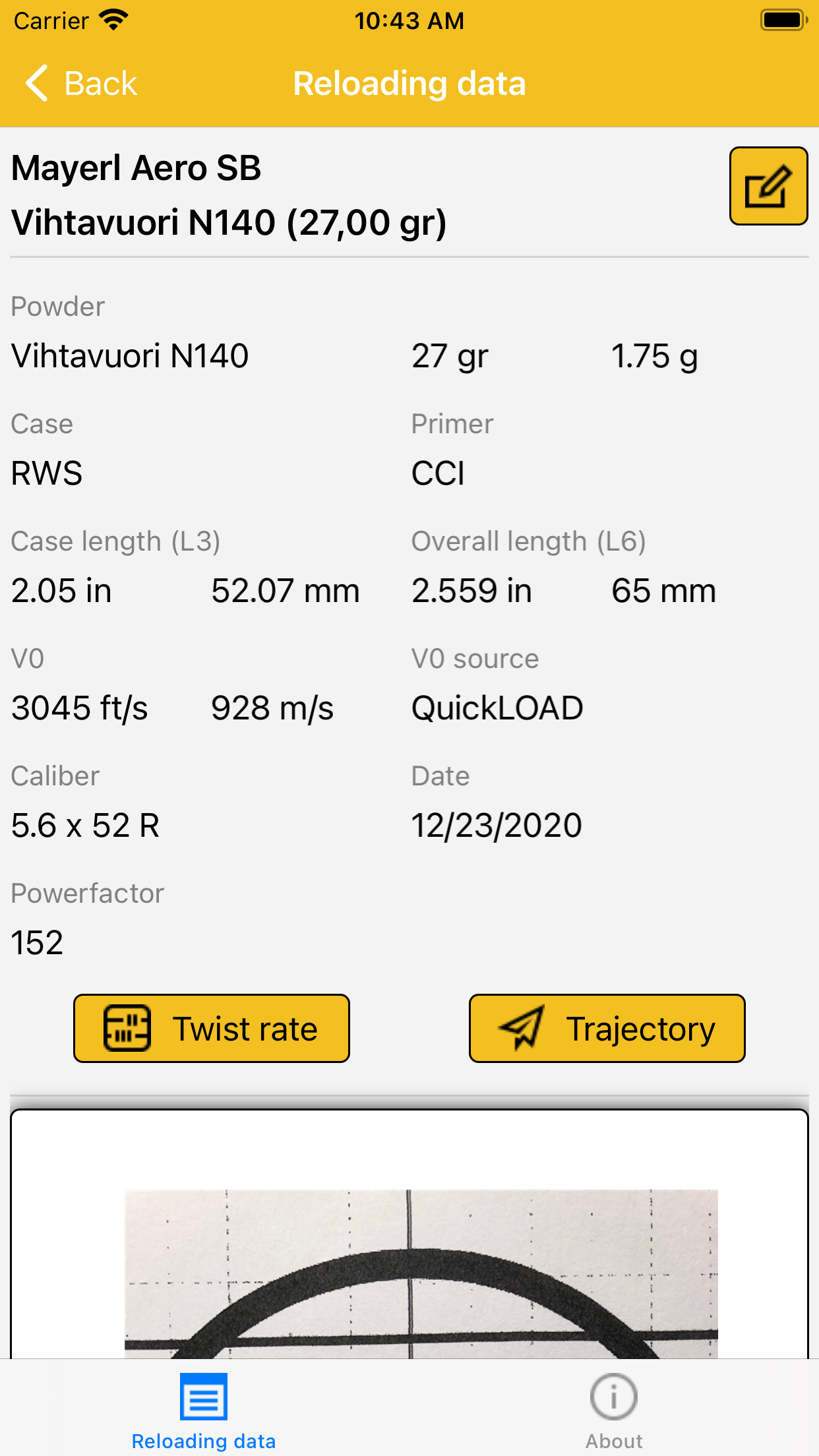Open the target photo
Viewport: 819px width, 1456px height.
coord(421,1273)
